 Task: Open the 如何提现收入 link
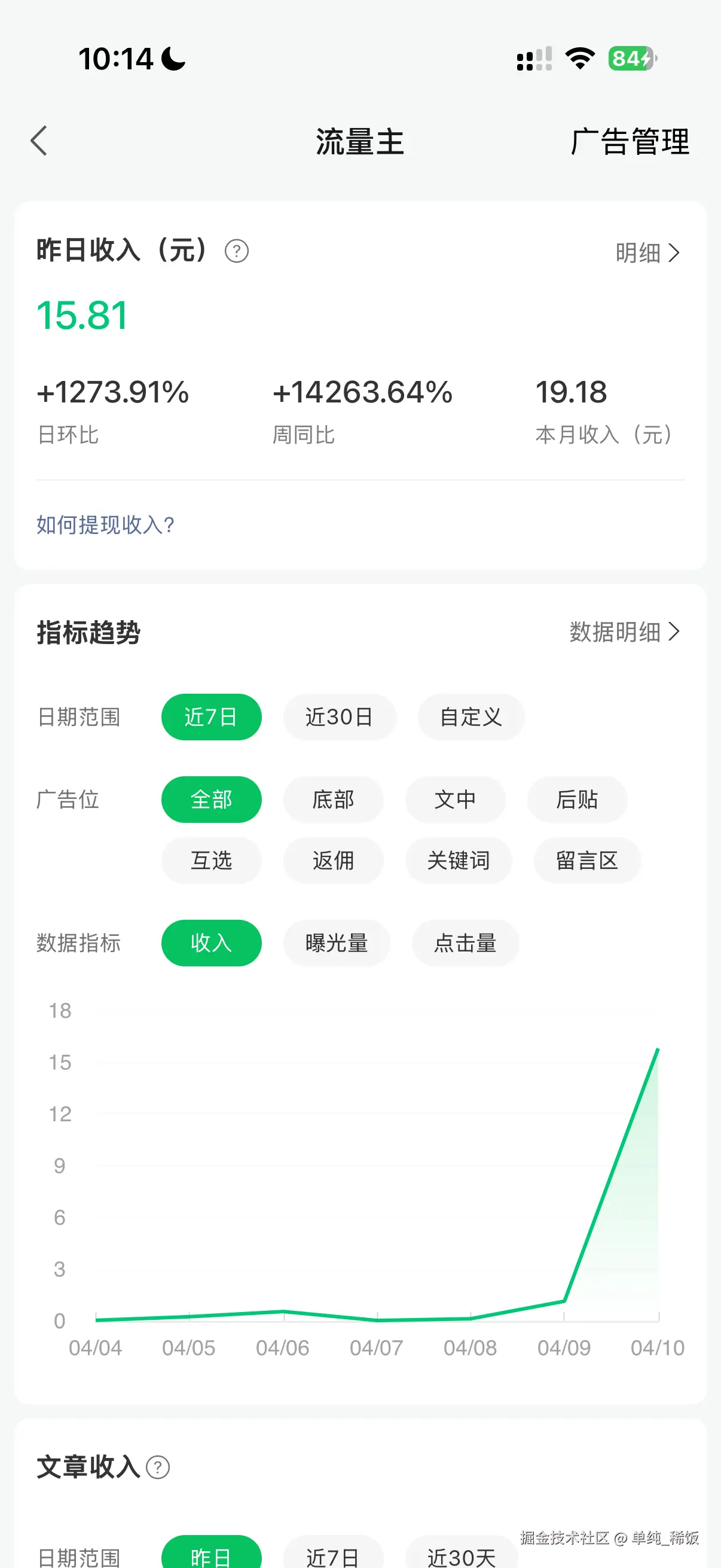104,524
